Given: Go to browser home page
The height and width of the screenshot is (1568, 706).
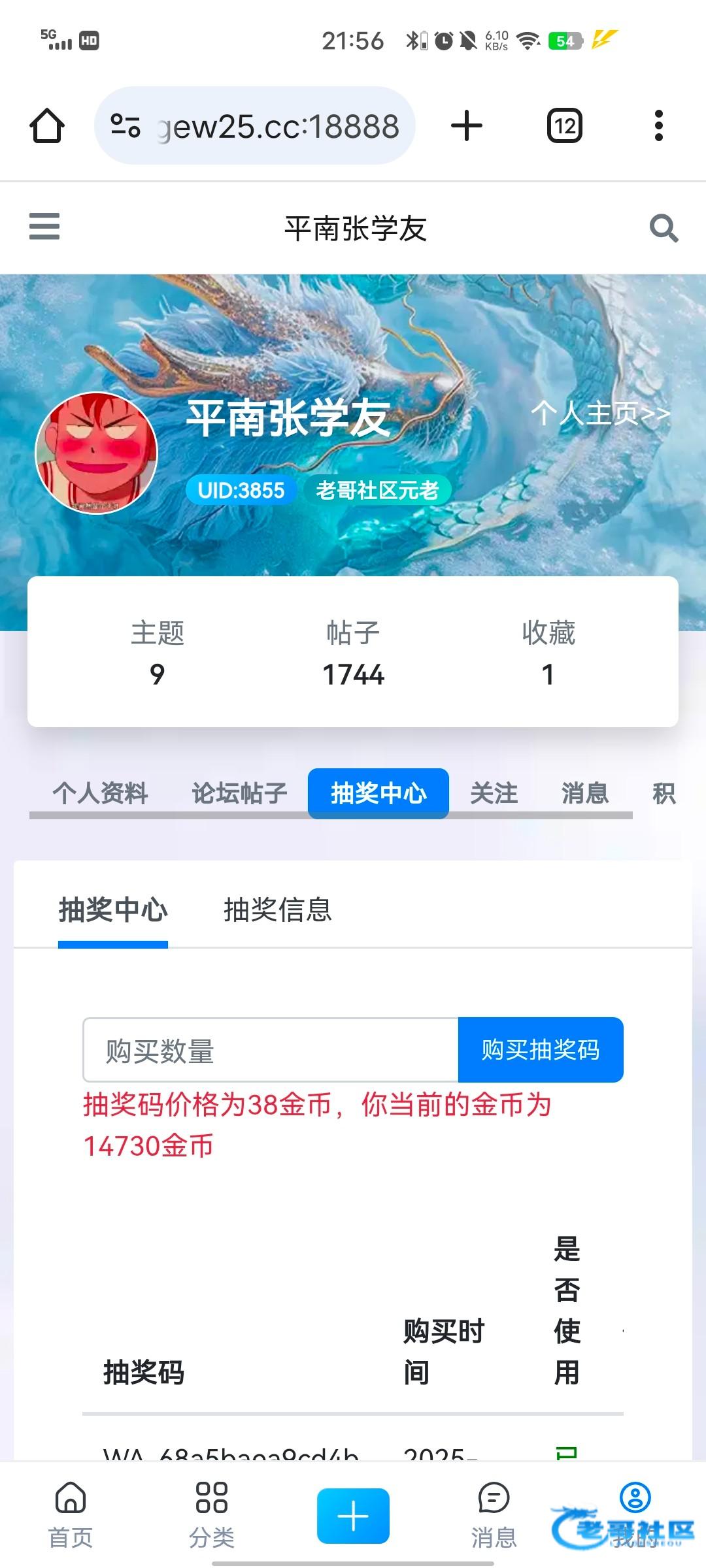Looking at the screenshot, I should coord(47,125).
